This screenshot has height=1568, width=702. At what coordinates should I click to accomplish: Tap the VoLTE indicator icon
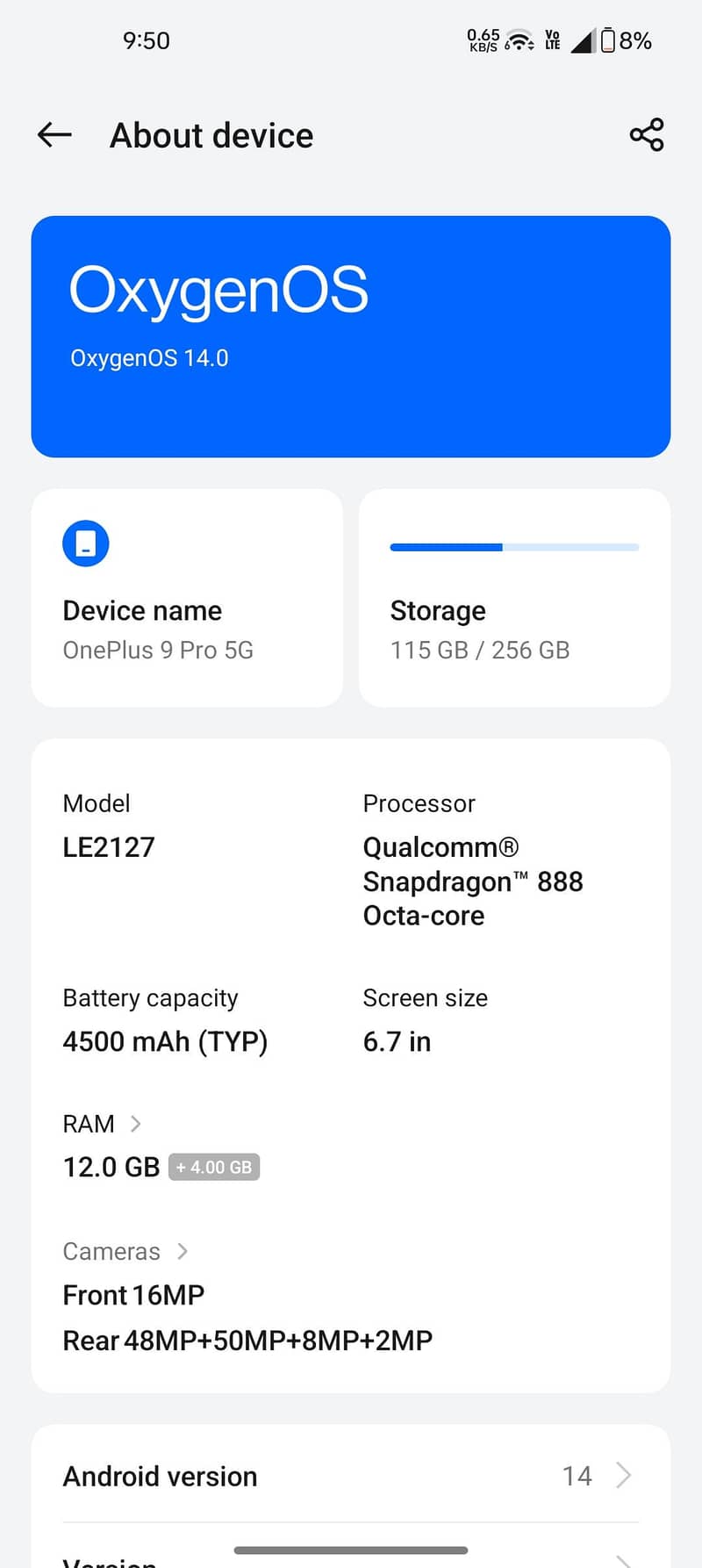(x=552, y=40)
